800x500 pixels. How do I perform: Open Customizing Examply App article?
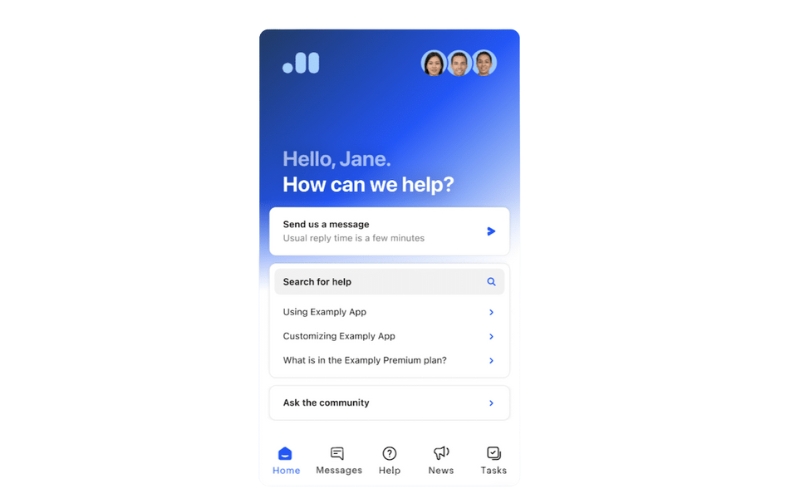[x=388, y=336]
